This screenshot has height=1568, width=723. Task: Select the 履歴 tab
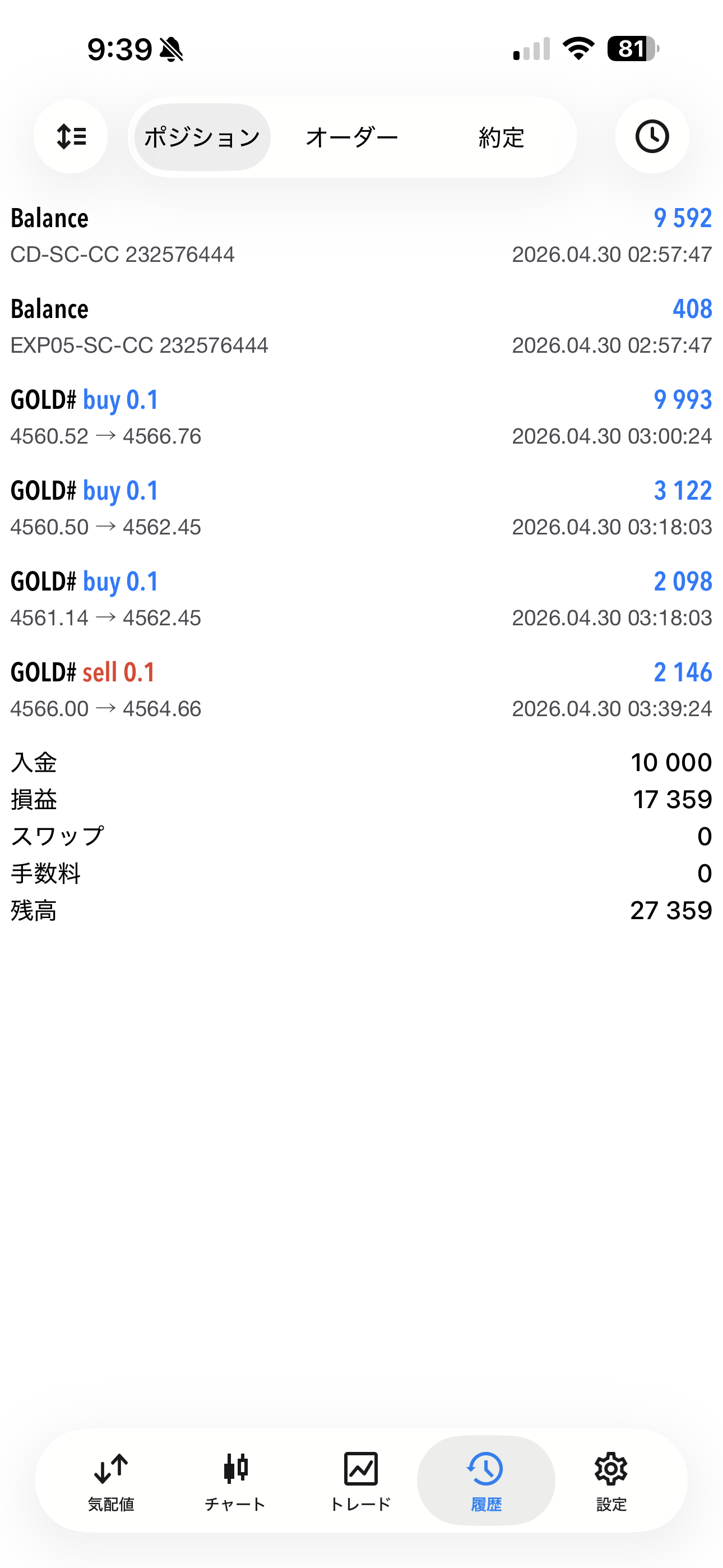click(x=486, y=1481)
